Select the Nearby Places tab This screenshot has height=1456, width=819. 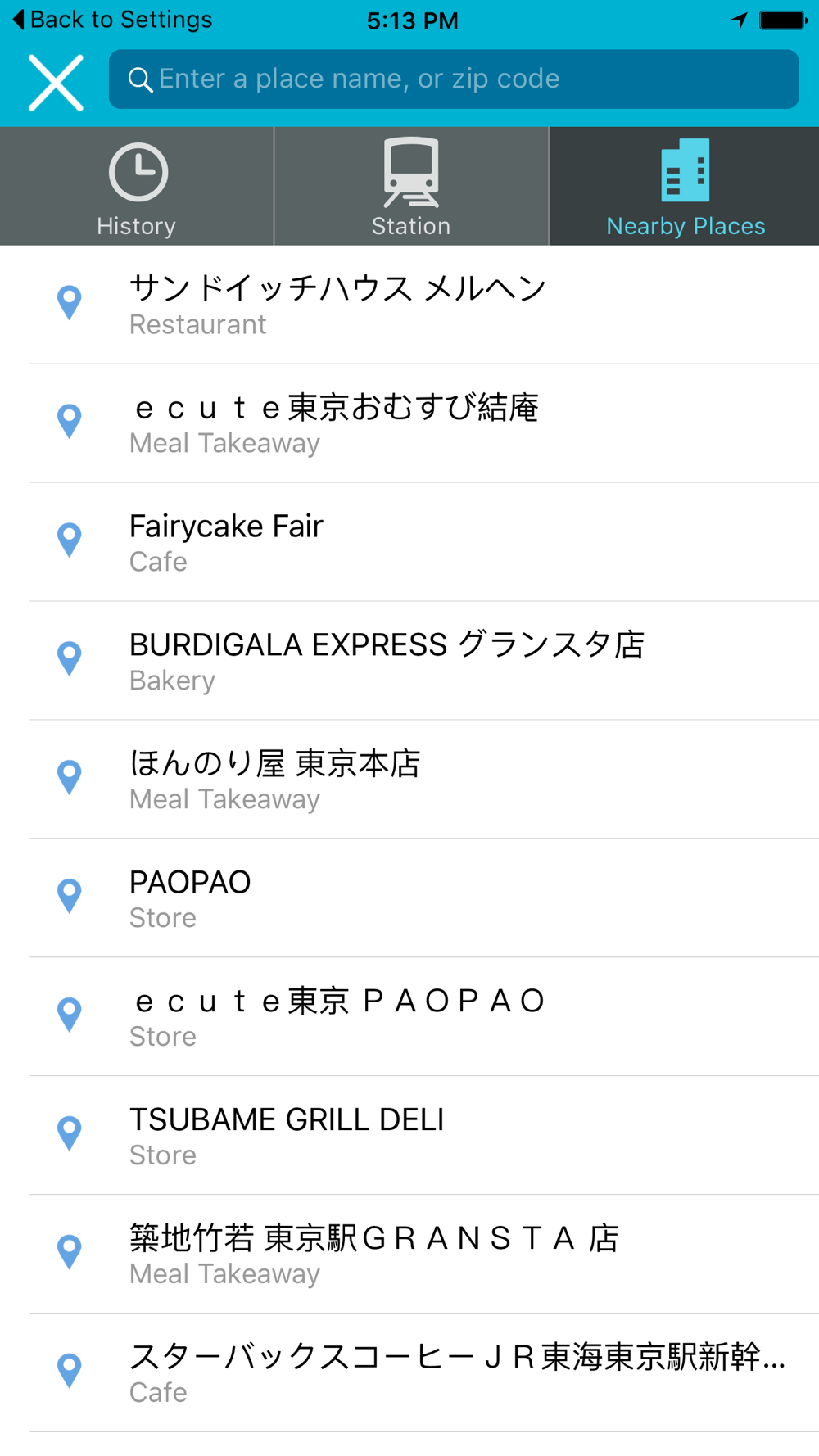tap(685, 187)
